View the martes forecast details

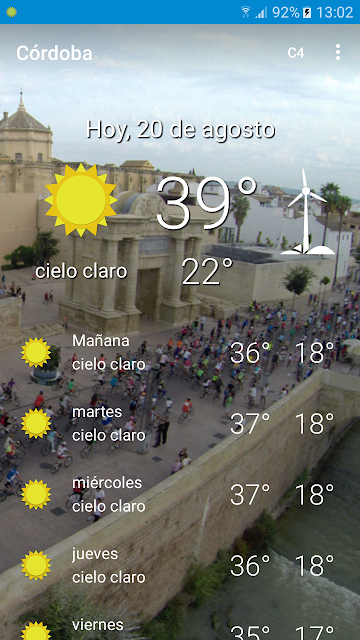tap(180, 423)
